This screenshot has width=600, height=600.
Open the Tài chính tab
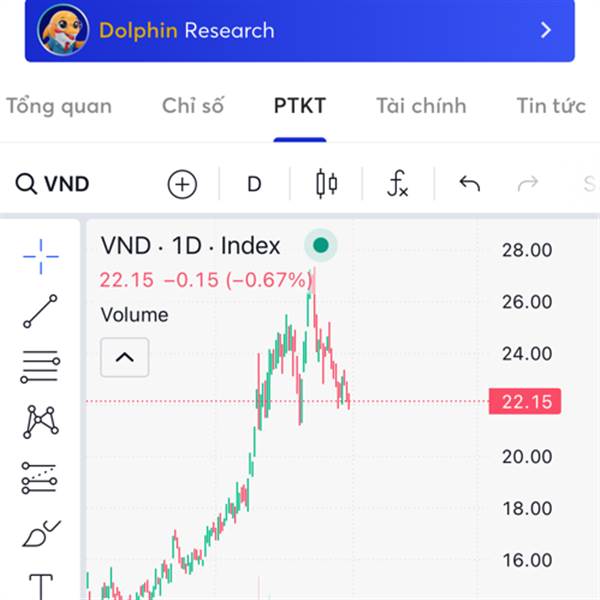coord(421,106)
